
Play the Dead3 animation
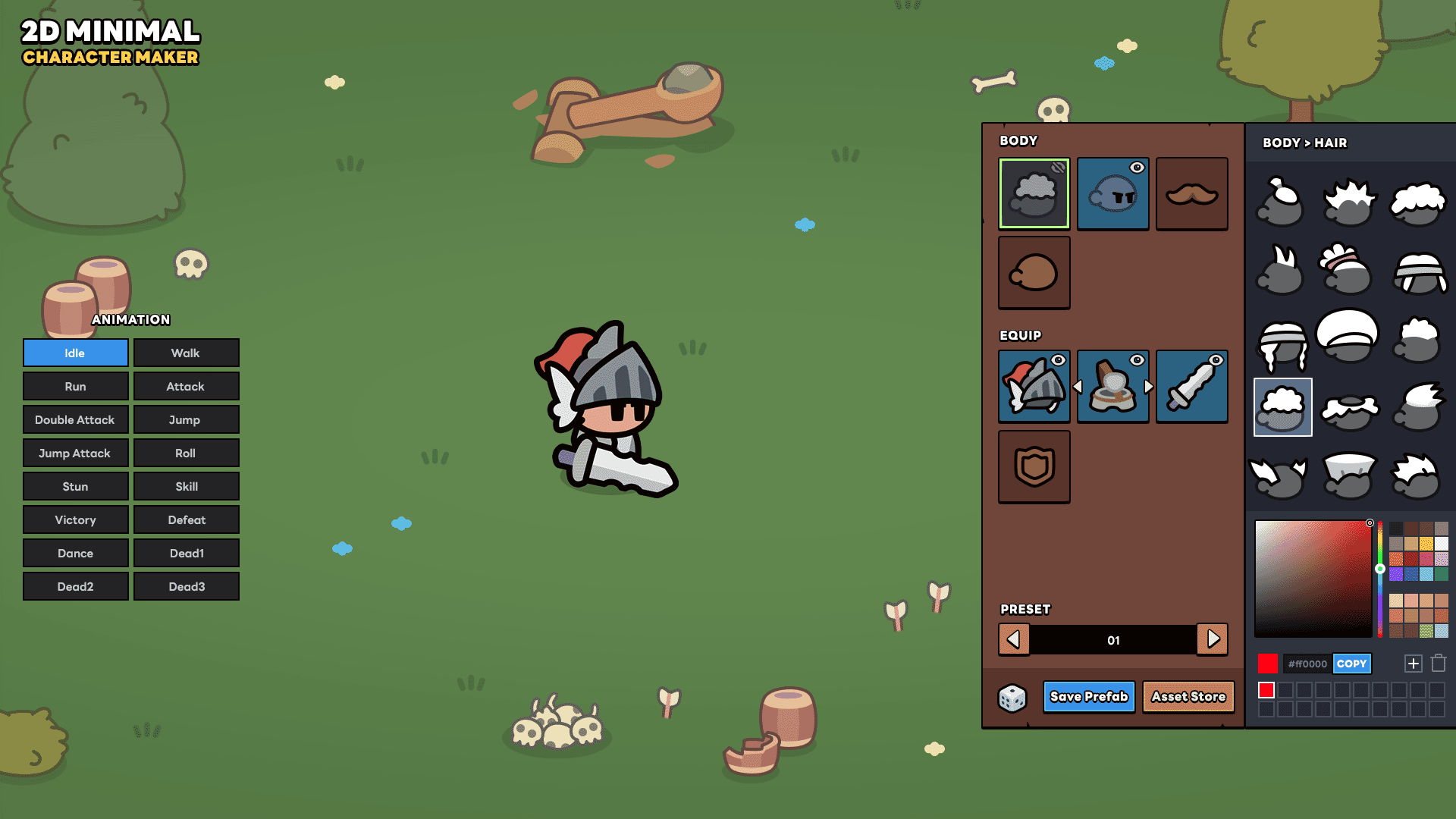tap(186, 586)
